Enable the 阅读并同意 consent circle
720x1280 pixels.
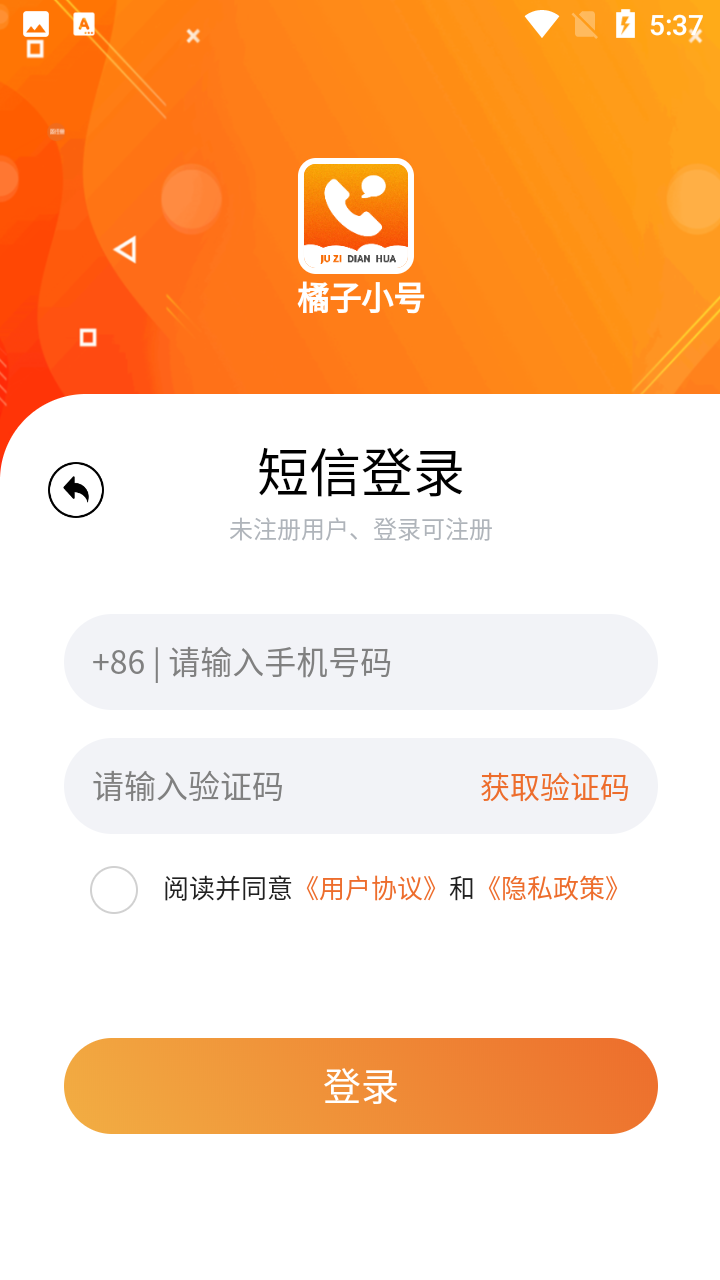tap(114, 889)
